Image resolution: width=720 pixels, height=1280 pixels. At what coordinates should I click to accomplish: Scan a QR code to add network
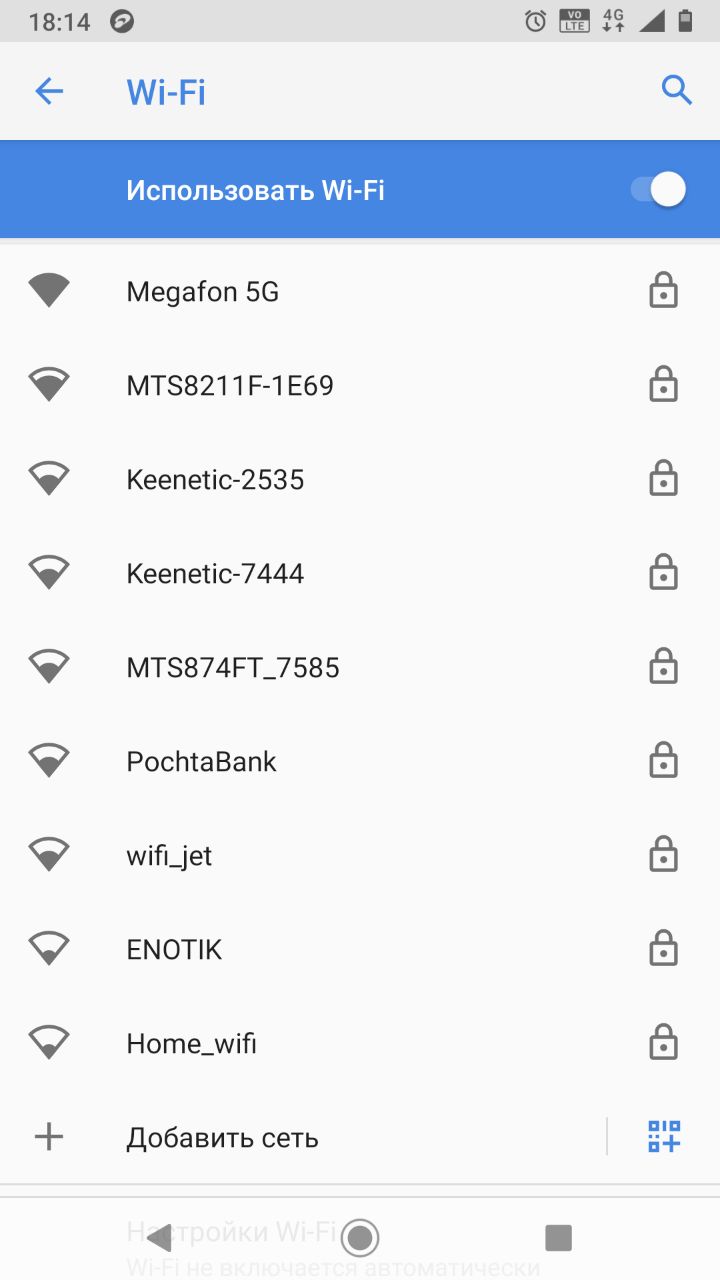point(664,1137)
